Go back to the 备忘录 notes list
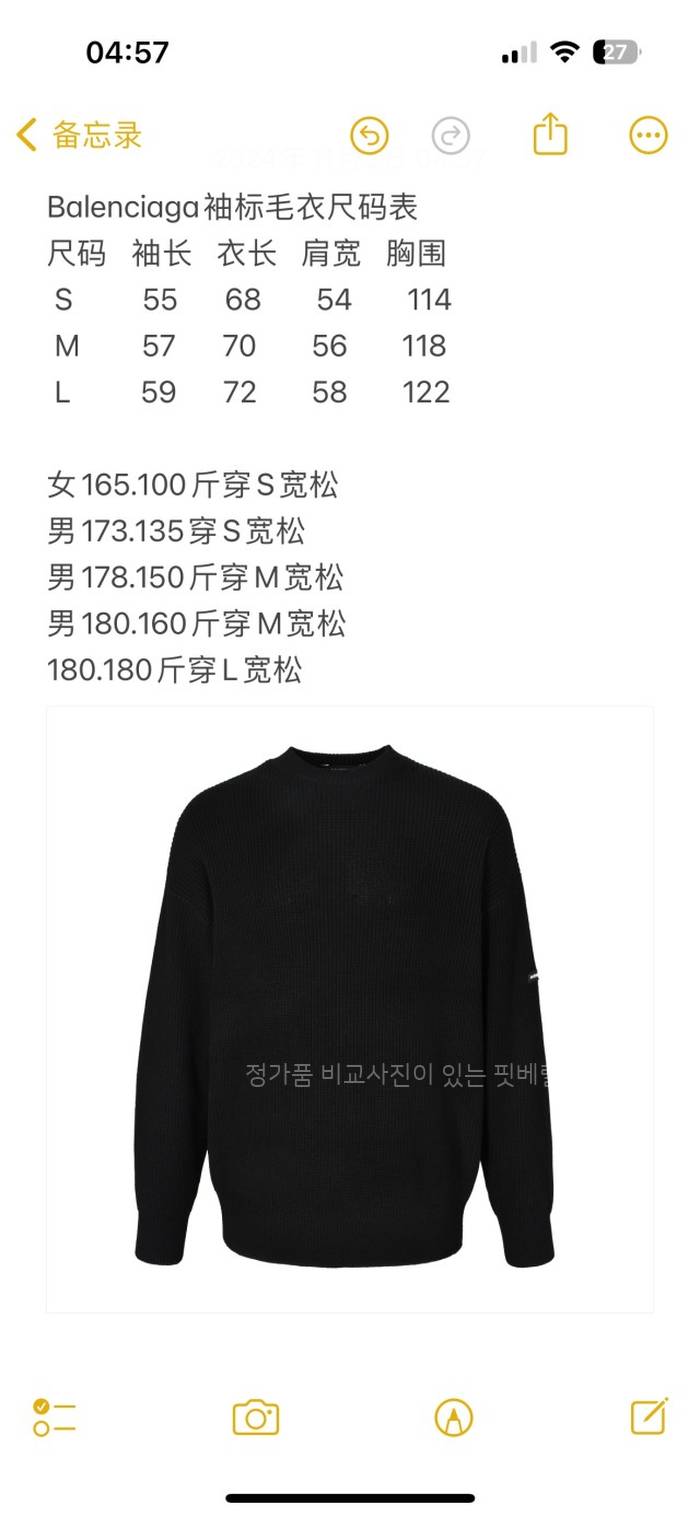700x1517 pixels. 80,135
